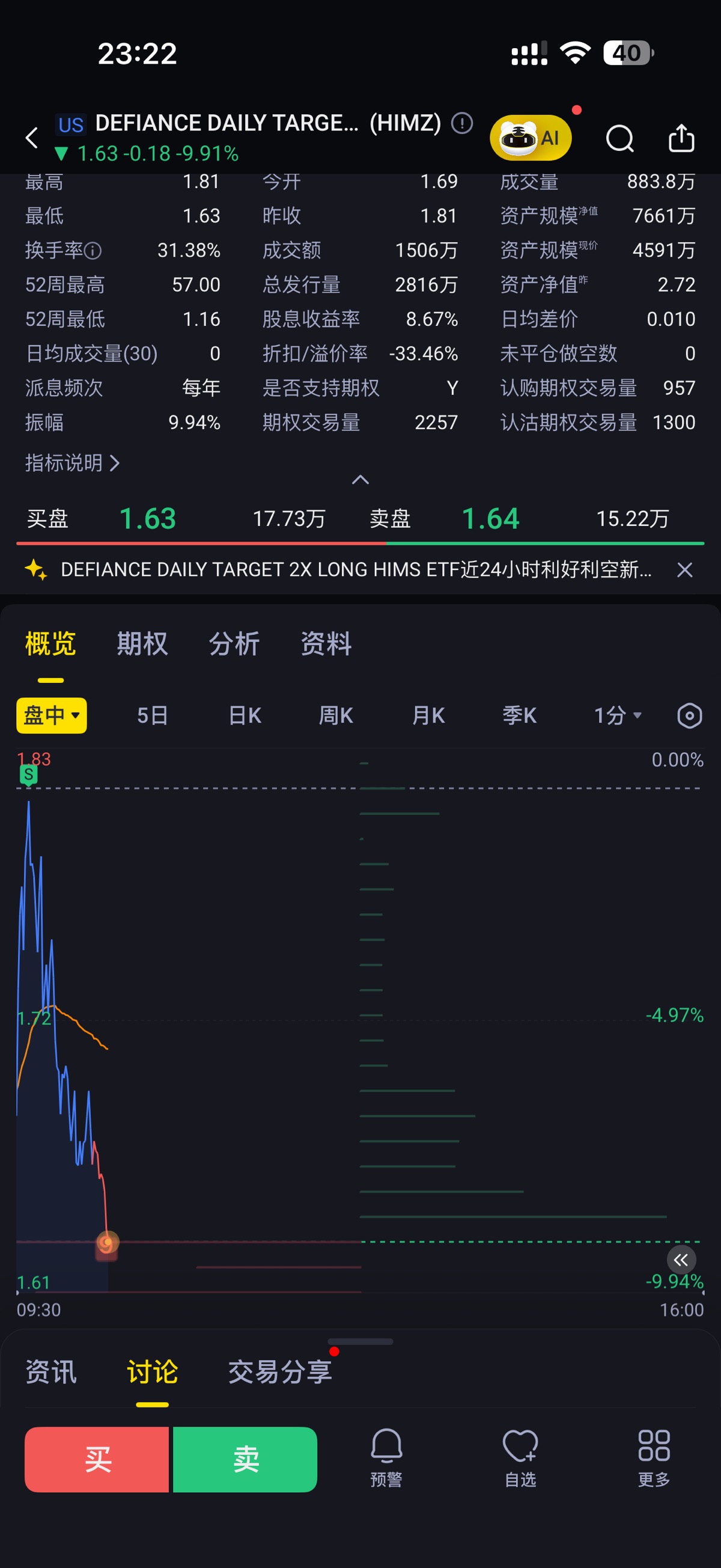This screenshot has width=721, height=1568.
Task: Open the 指标说明 link
Action: (71, 463)
